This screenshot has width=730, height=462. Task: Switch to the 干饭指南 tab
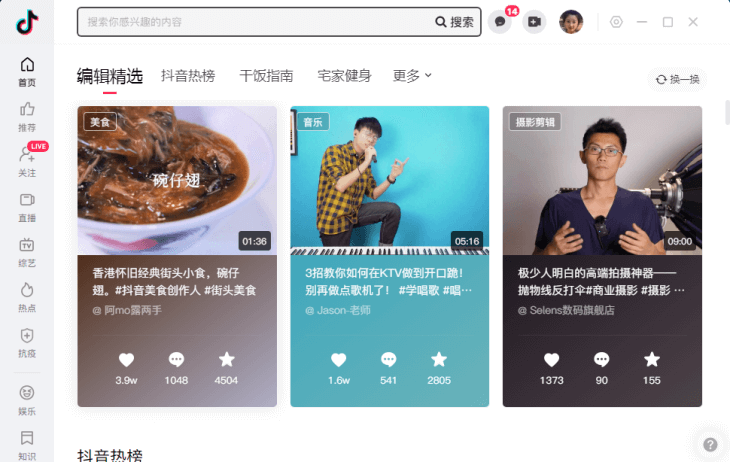tap(266, 76)
